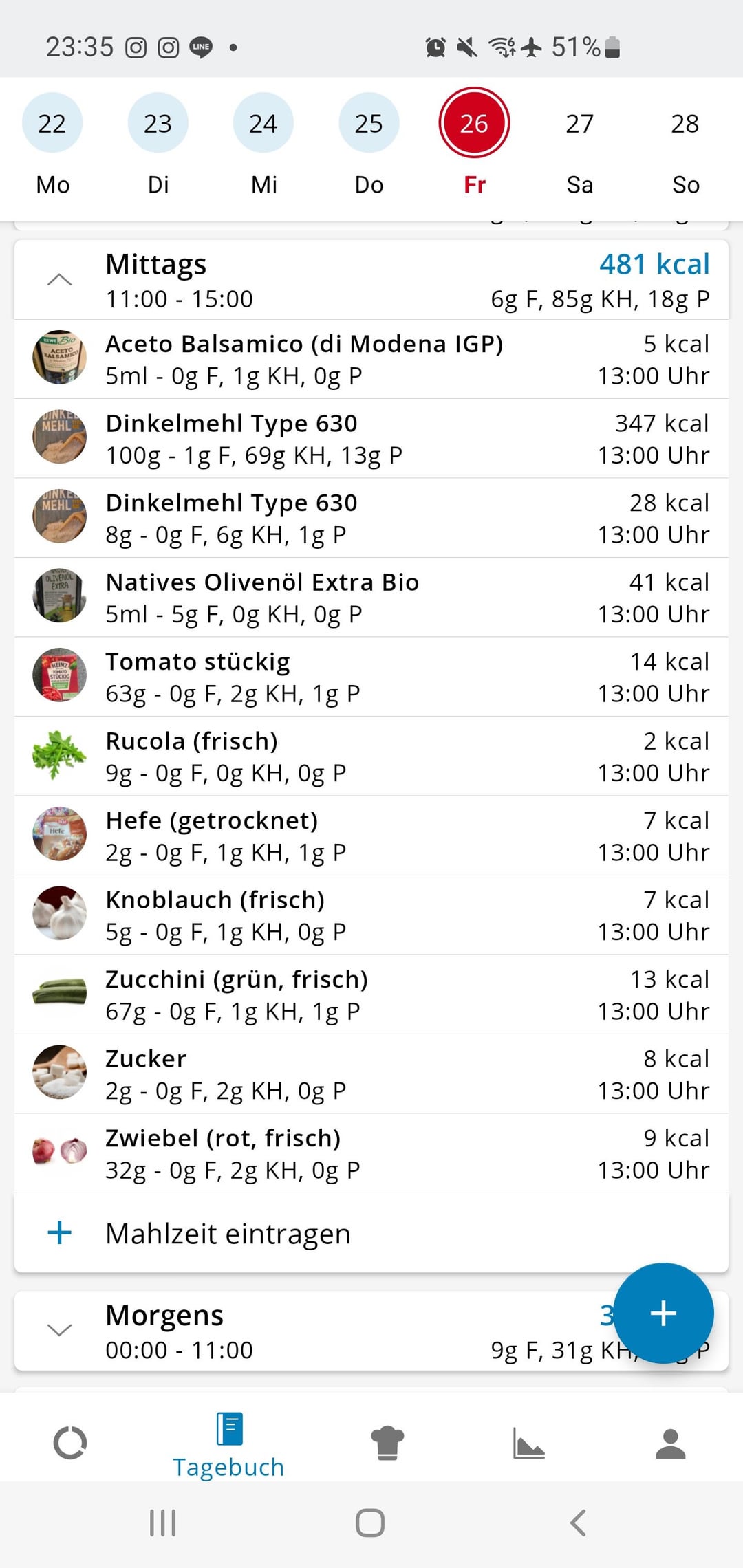This screenshot has width=743, height=1568.
Task: Open the Knoblauch (frisch) entry
Action: [371, 915]
